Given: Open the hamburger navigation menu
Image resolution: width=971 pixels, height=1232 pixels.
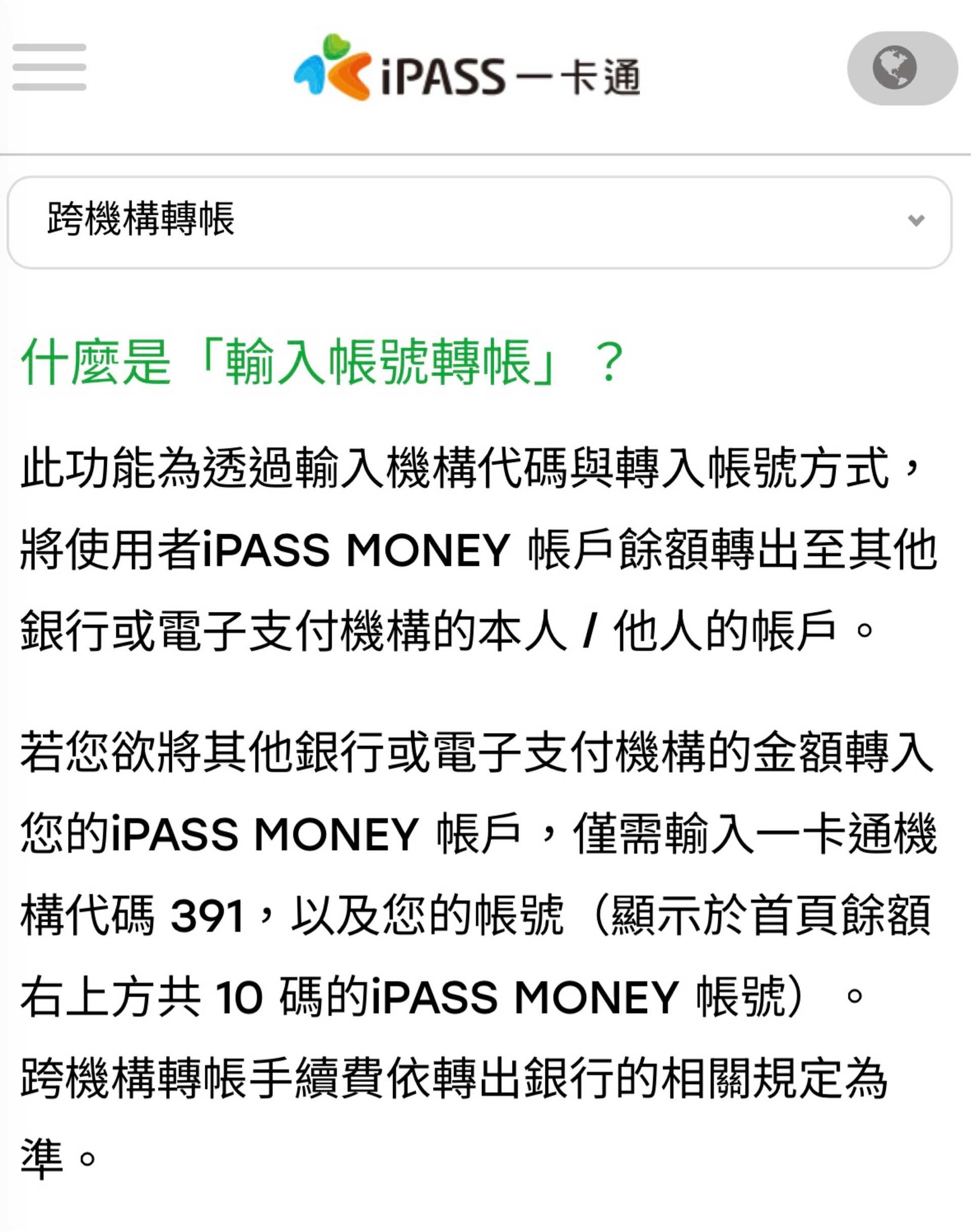Looking at the screenshot, I should (x=50, y=67).
